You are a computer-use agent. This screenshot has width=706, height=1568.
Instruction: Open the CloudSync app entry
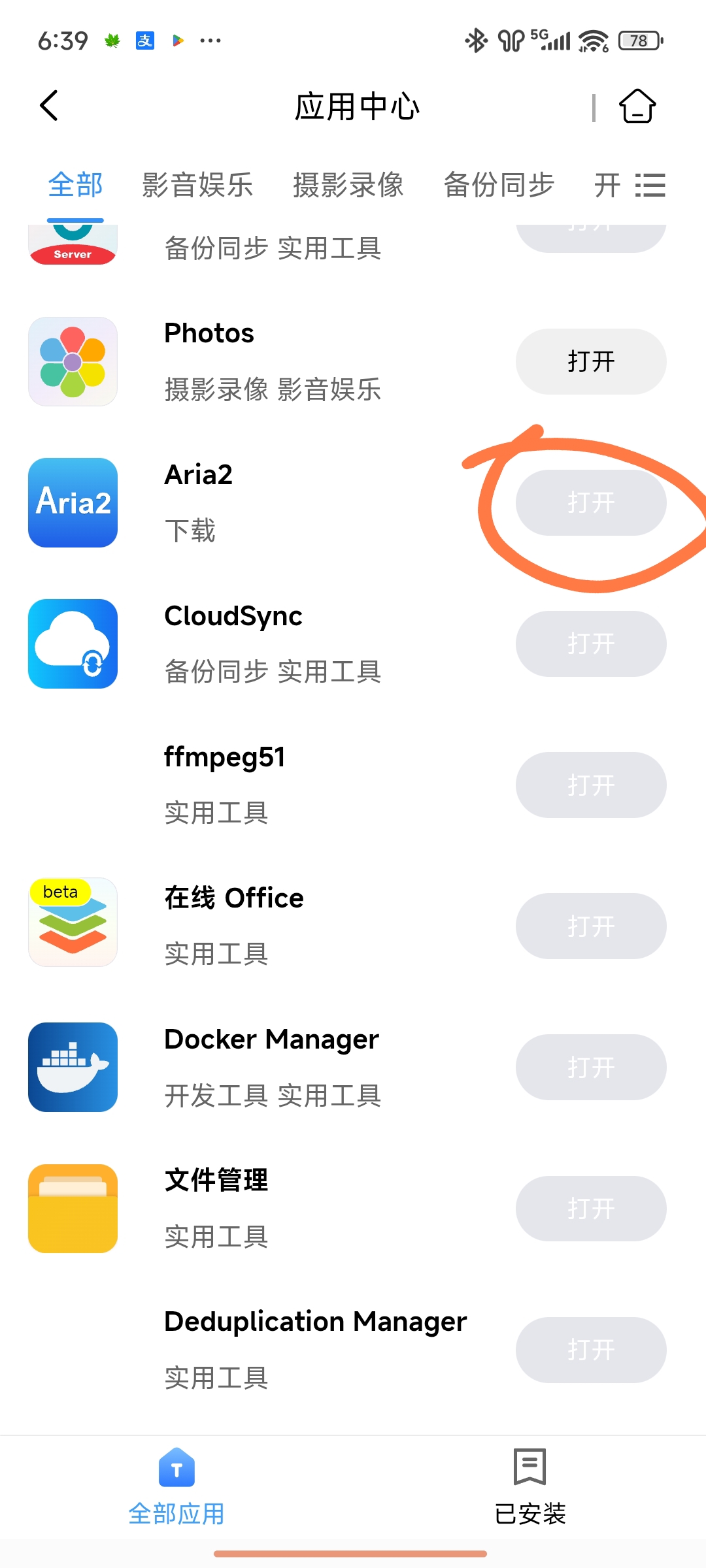pyautogui.click(x=261, y=644)
